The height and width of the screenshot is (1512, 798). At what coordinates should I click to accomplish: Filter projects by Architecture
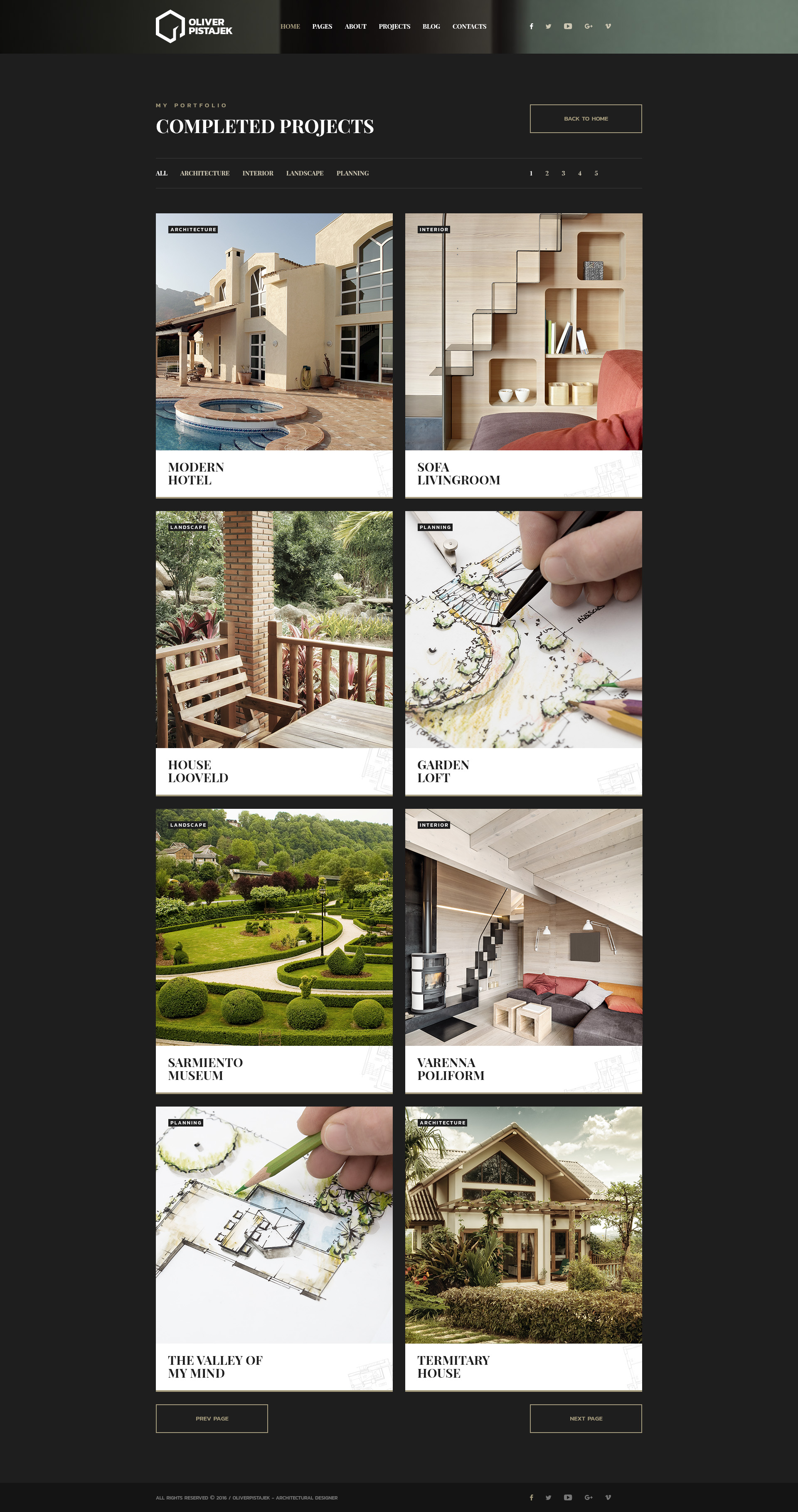[204, 173]
